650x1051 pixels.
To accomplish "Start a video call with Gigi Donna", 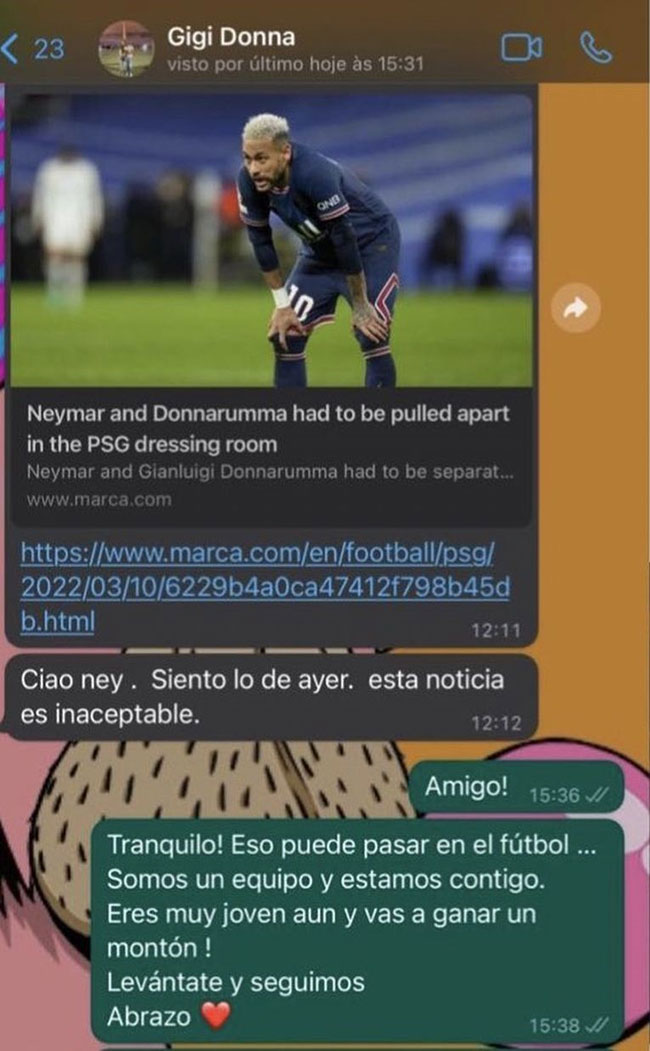I will [521, 48].
